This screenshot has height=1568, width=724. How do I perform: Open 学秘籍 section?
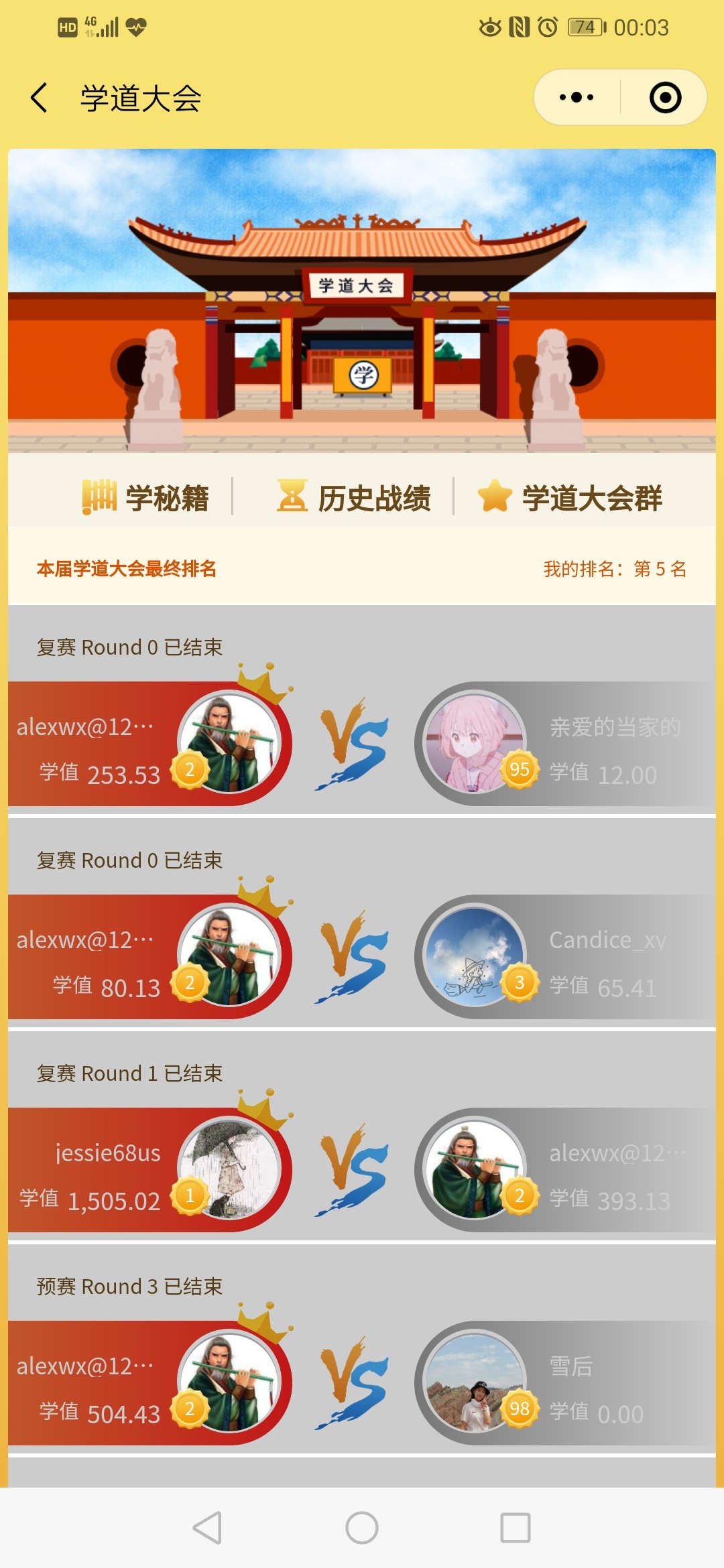point(146,498)
